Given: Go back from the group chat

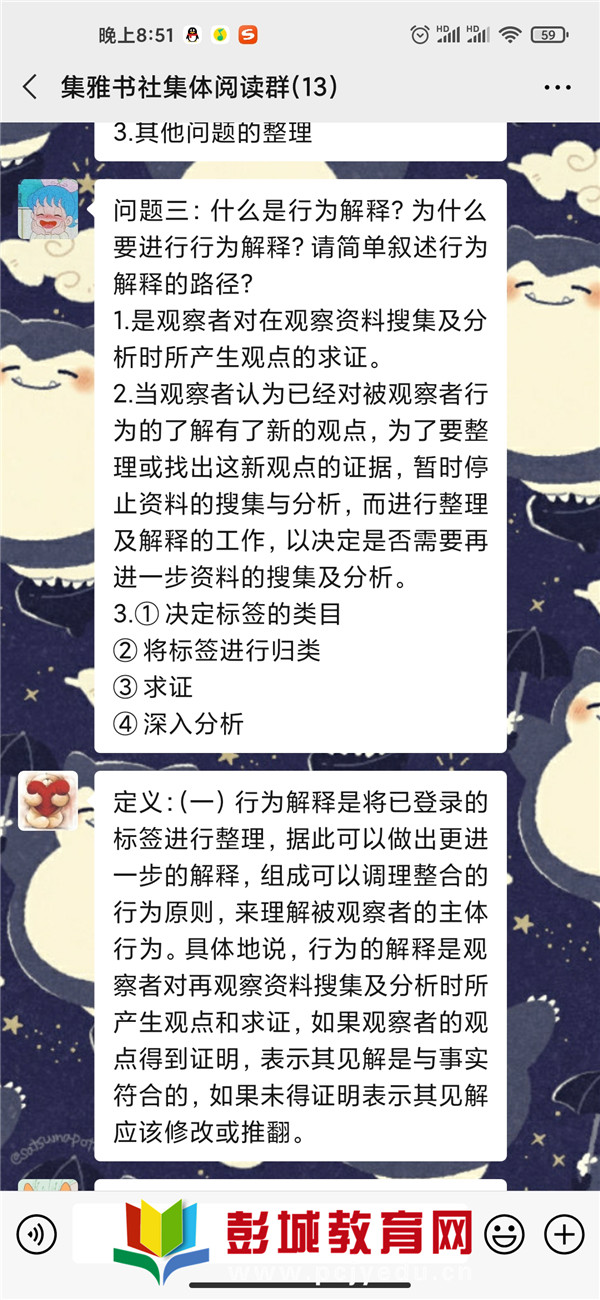Looking at the screenshot, I should tap(30, 87).
